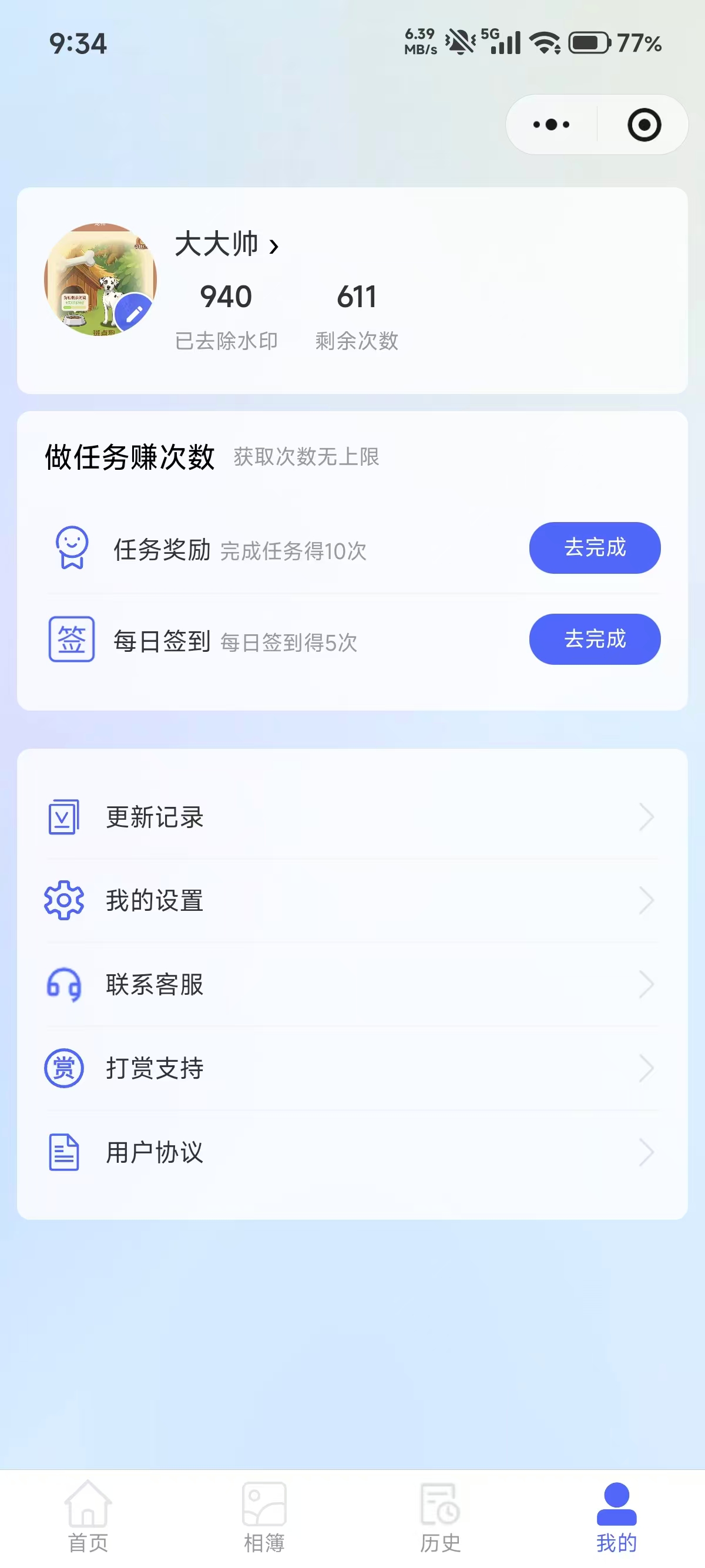Open 打赏支持 support page
Screen dimensions: 705x1568
point(155,1068)
